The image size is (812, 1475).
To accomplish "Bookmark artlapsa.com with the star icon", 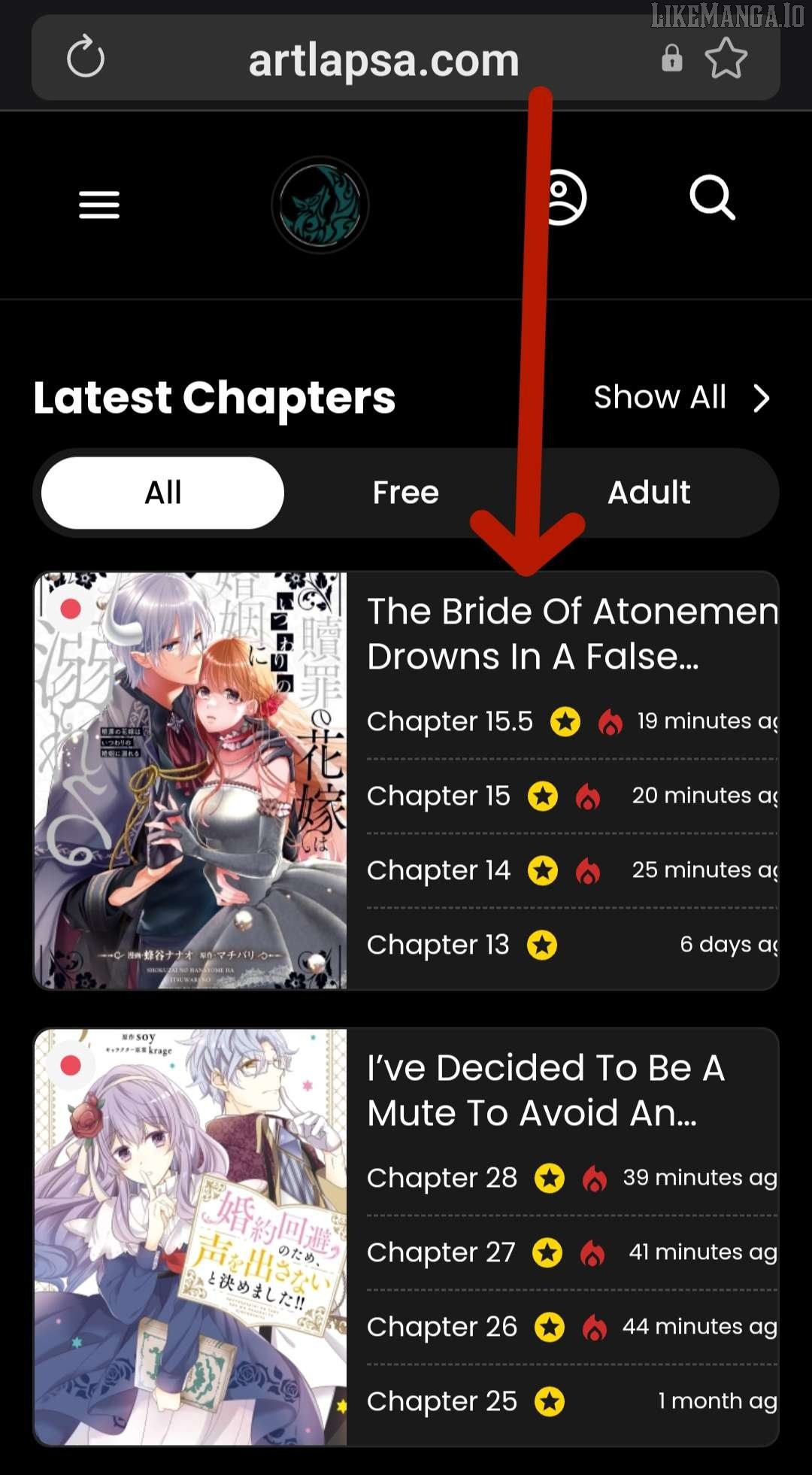I will [726, 59].
